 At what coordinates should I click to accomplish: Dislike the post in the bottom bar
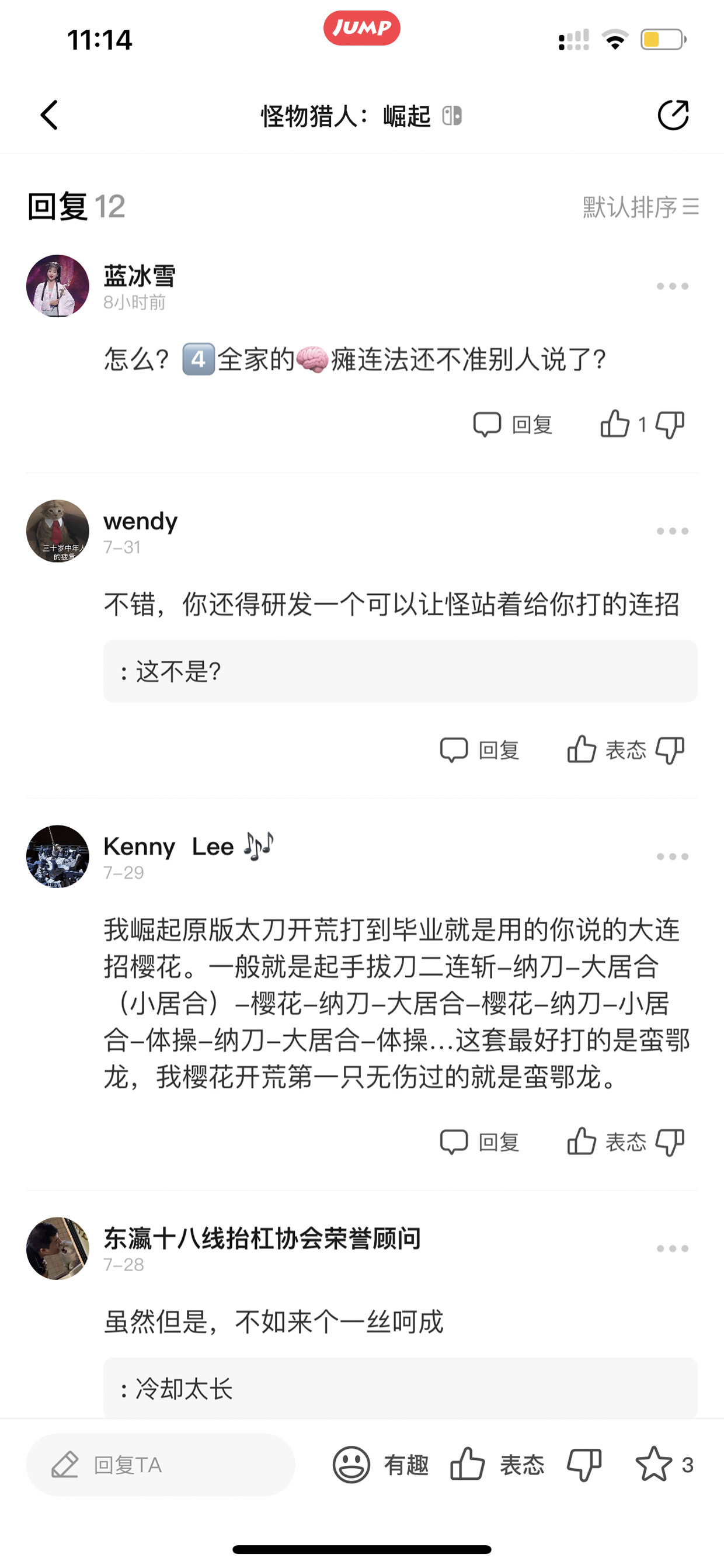(x=584, y=1465)
